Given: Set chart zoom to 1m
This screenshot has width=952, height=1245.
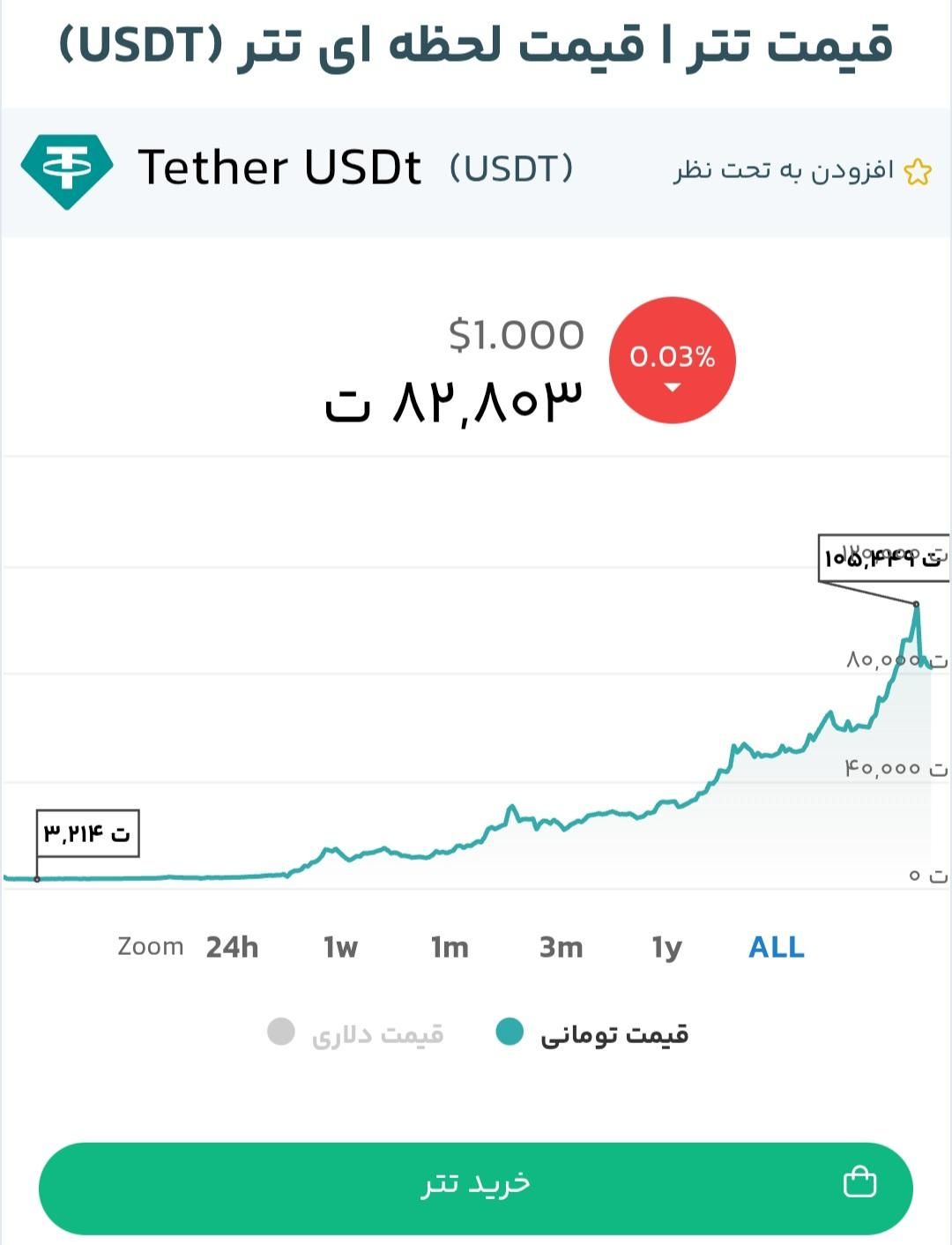Looking at the screenshot, I should (x=450, y=947).
